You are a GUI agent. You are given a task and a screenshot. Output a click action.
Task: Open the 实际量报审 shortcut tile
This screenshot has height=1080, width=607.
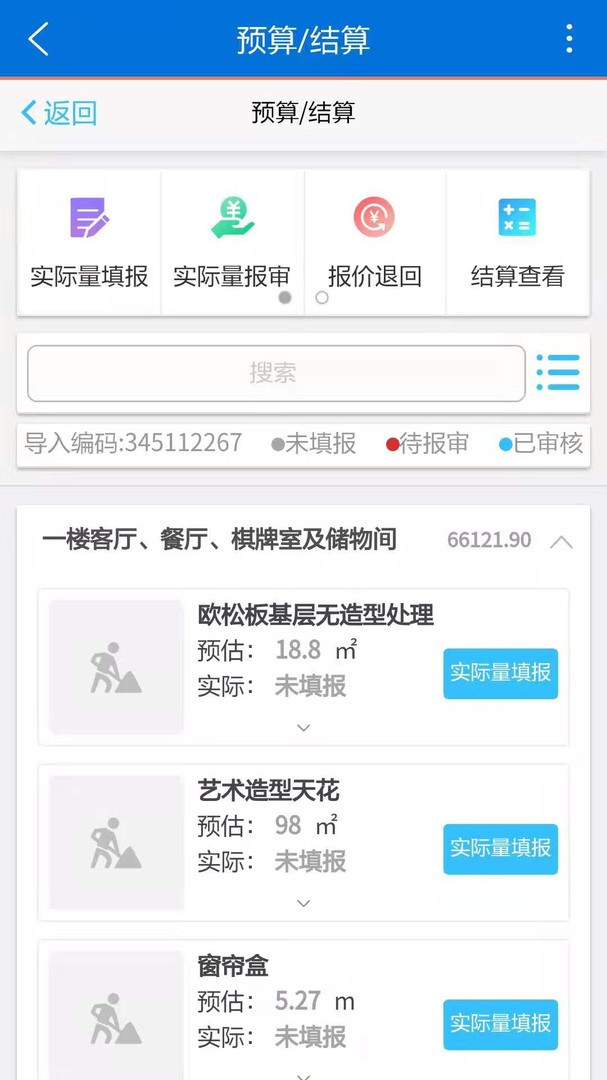[x=232, y=242]
